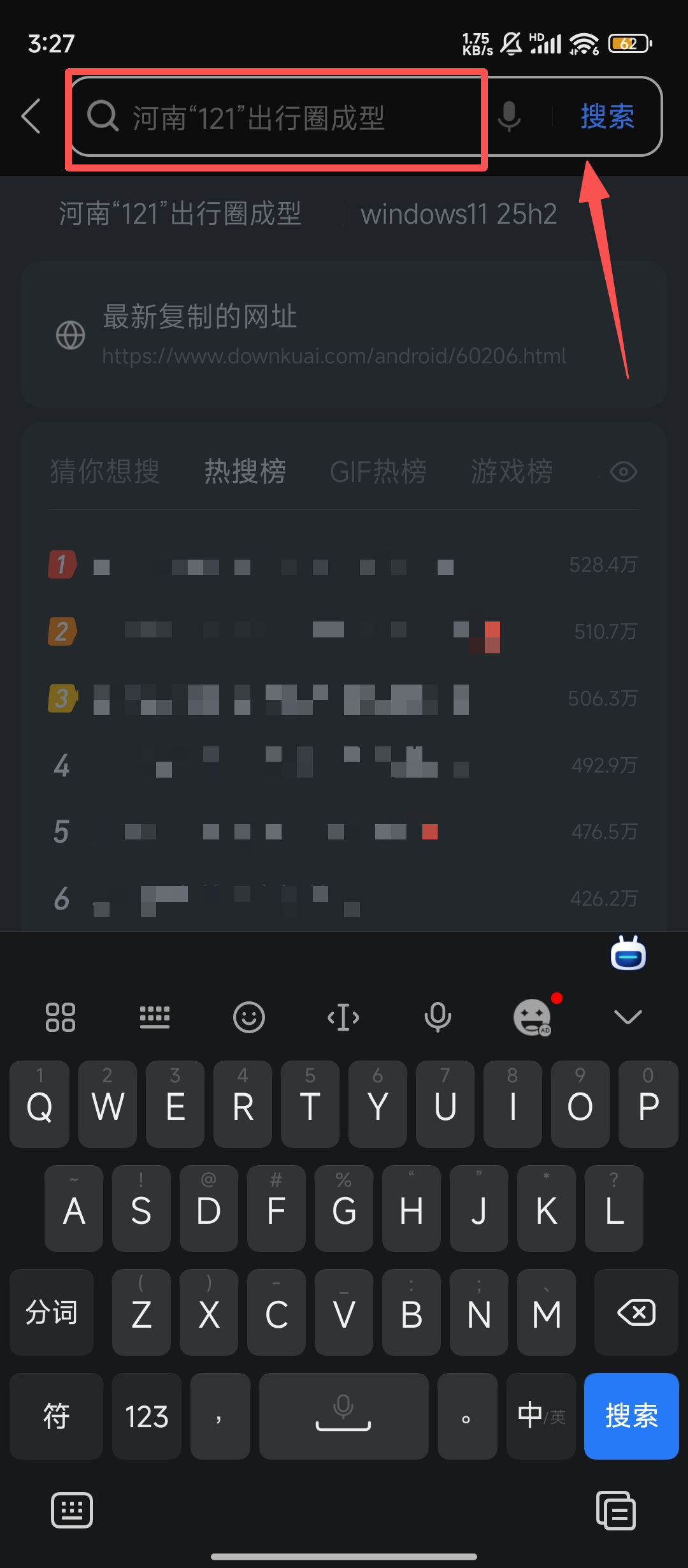Image resolution: width=688 pixels, height=1568 pixels.
Task: Start voice search via the search bar microphone
Action: 508,117
